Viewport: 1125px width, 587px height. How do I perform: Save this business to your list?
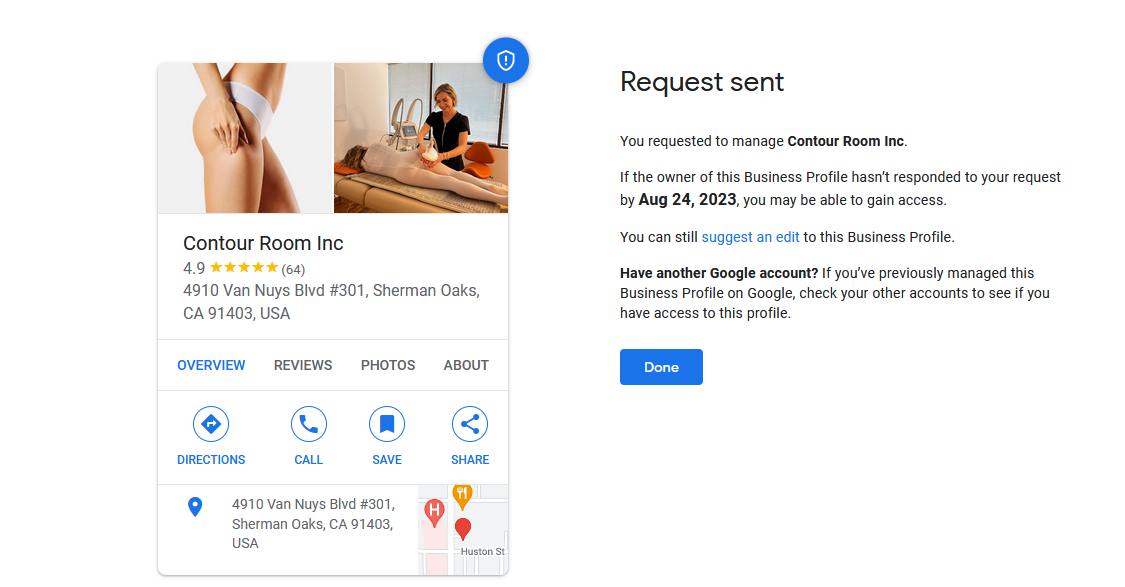click(387, 436)
